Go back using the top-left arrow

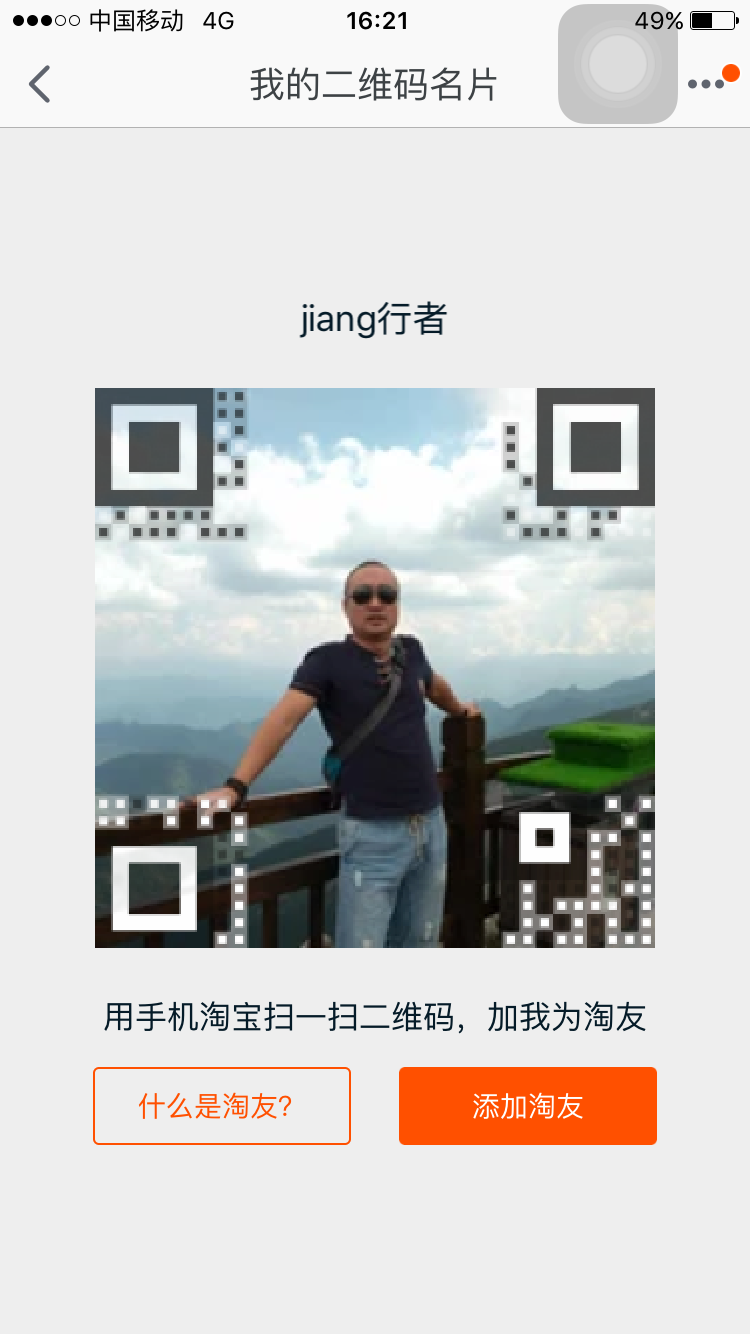[x=40, y=85]
